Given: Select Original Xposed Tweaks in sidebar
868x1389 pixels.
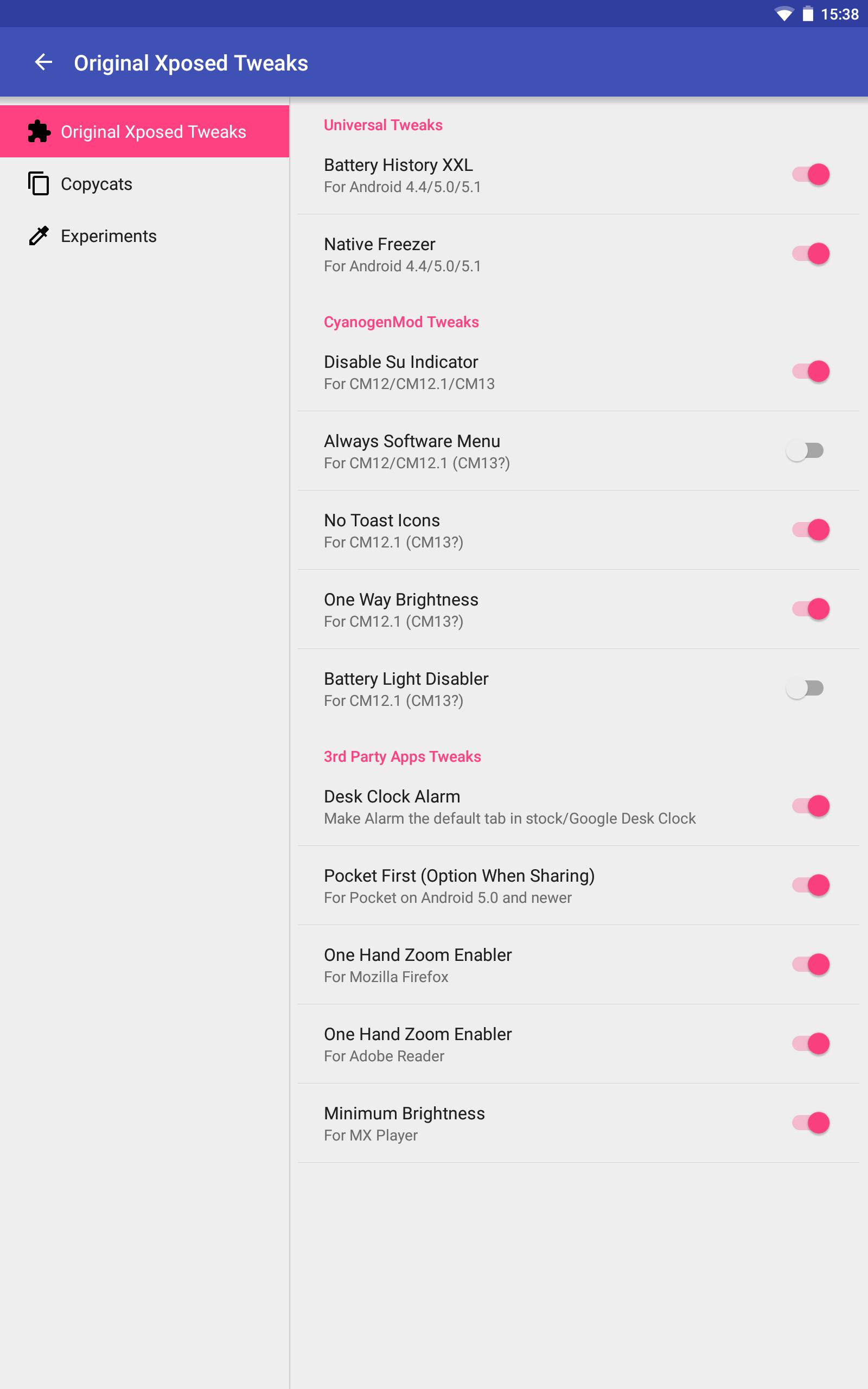Looking at the screenshot, I should point(152,131).
